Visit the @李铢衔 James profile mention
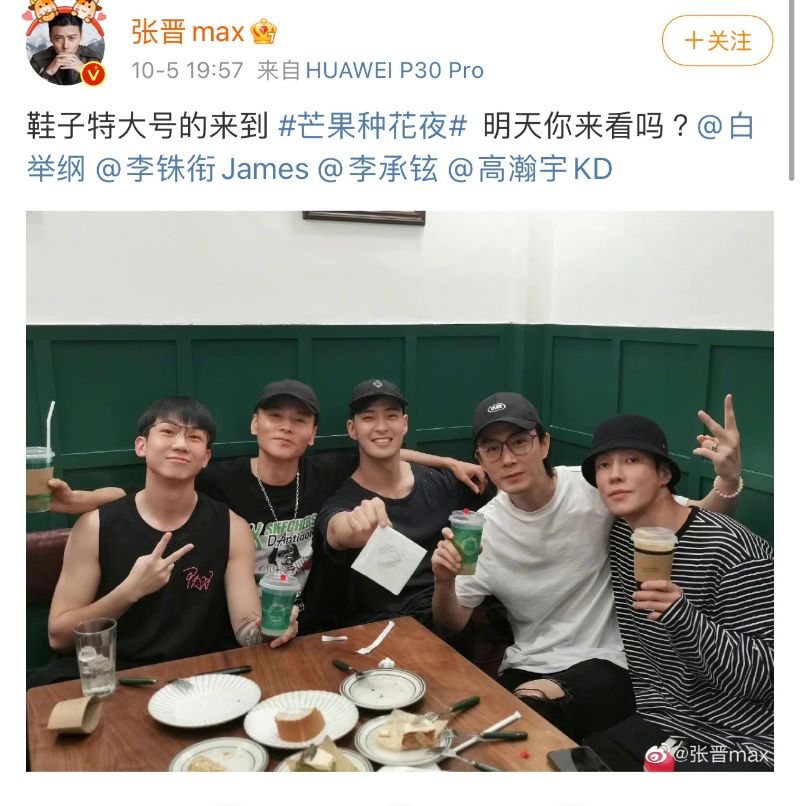The width and height of the screenshot is (800, 806). point(202,169)
